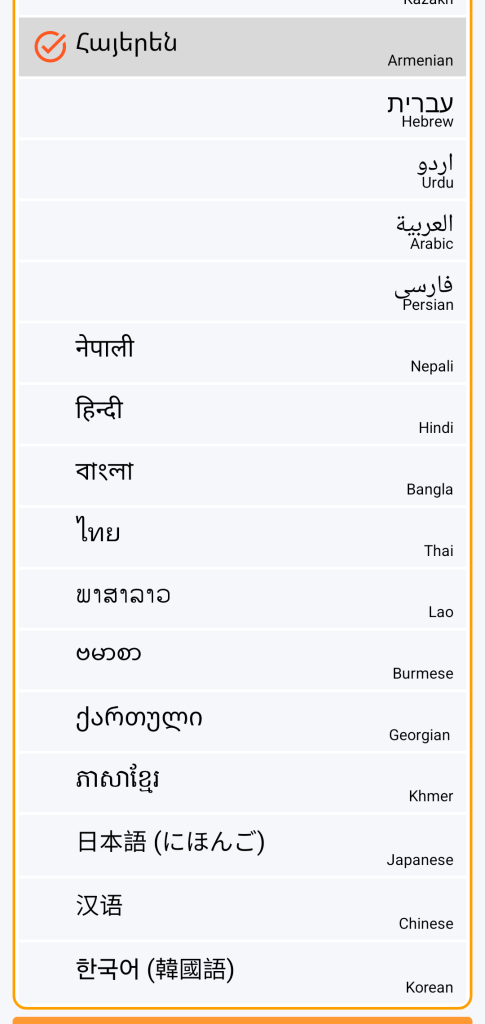Select the Lao language row
485x1024 pixels.
(242, 598)
